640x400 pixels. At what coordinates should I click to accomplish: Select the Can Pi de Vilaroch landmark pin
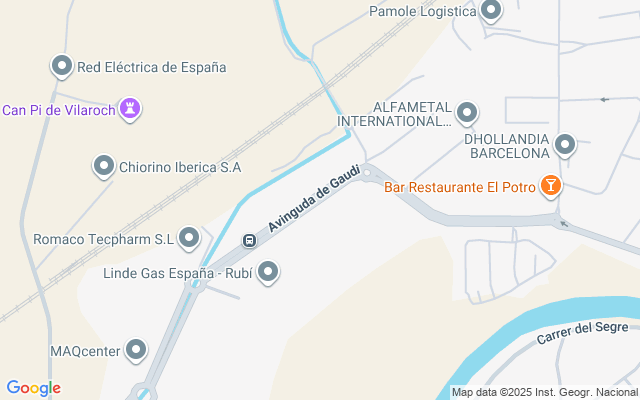130,108
